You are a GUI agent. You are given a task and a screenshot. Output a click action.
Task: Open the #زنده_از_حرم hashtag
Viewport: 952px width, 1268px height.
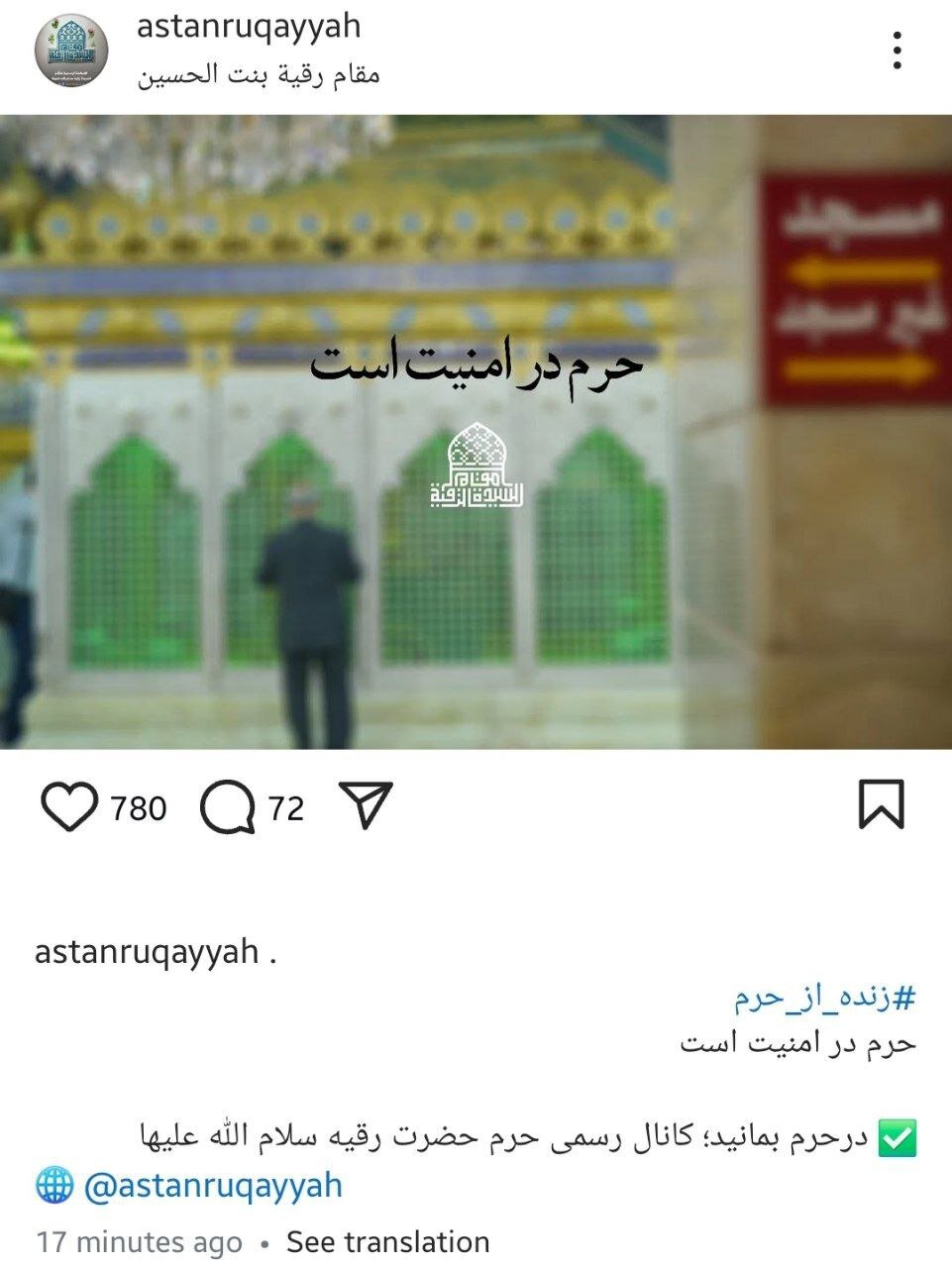(x=824, y=998)
